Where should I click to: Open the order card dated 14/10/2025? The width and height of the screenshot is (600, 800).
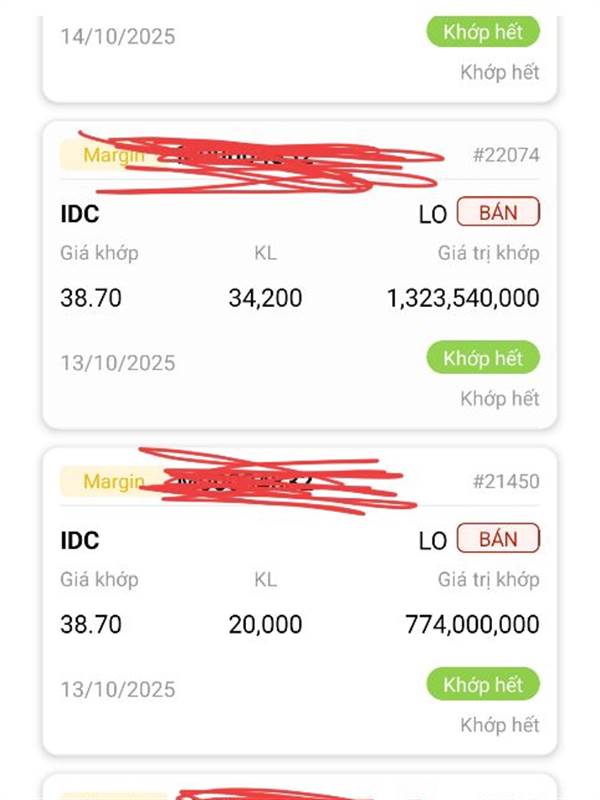(x=299, y=59)
